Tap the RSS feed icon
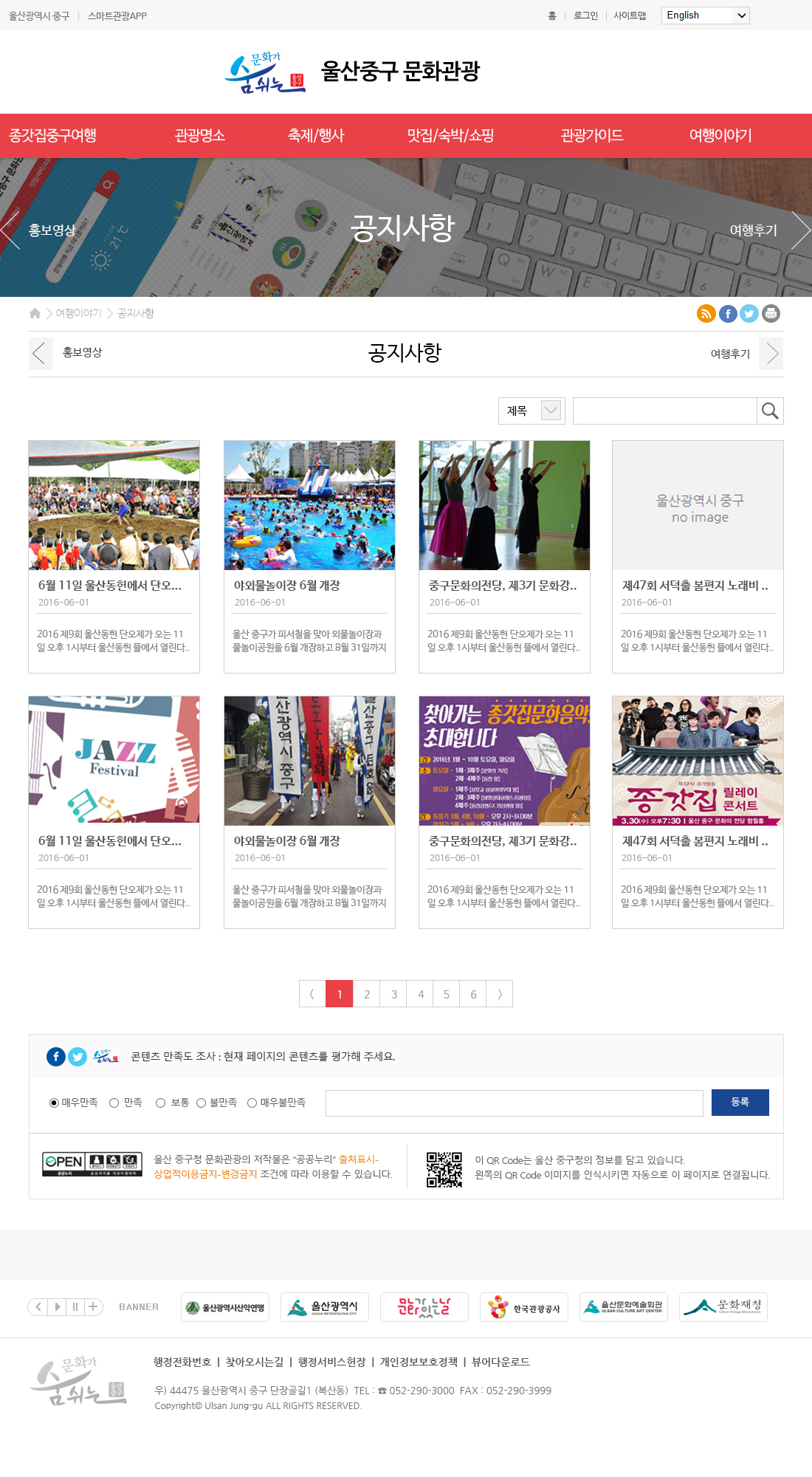The image size is (812, 1477). 706,314
